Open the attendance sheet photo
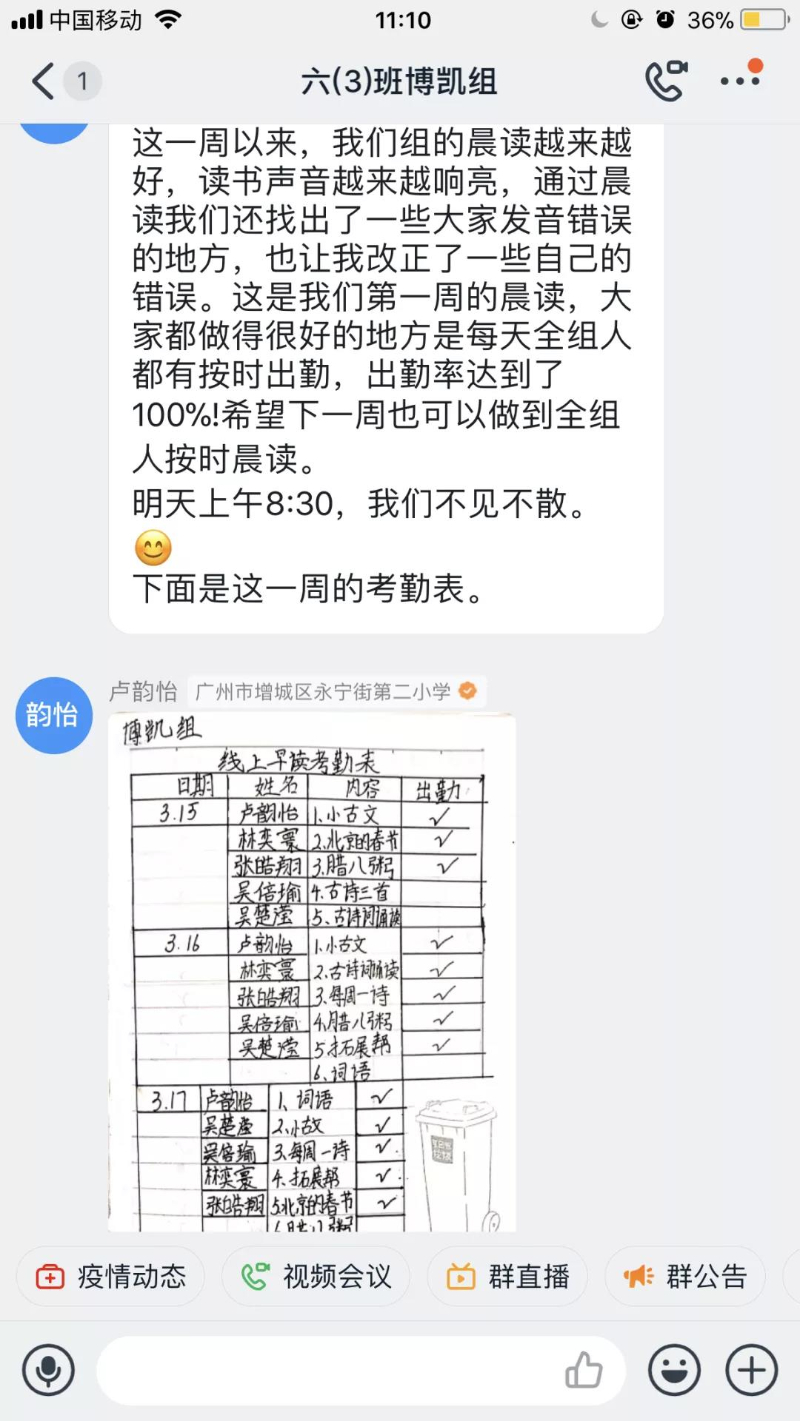This screenshot has height=1421, width=800. [x=312, y=970]
